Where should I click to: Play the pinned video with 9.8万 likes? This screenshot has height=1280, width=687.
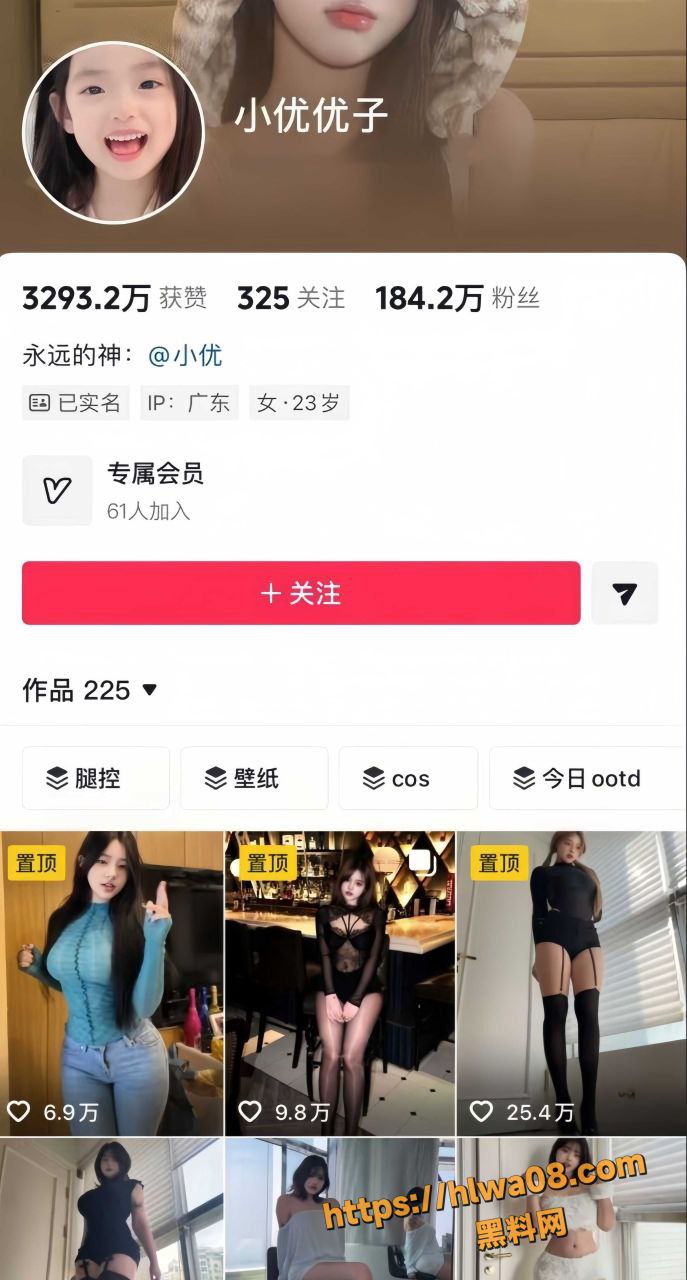(x=340, y=983)
